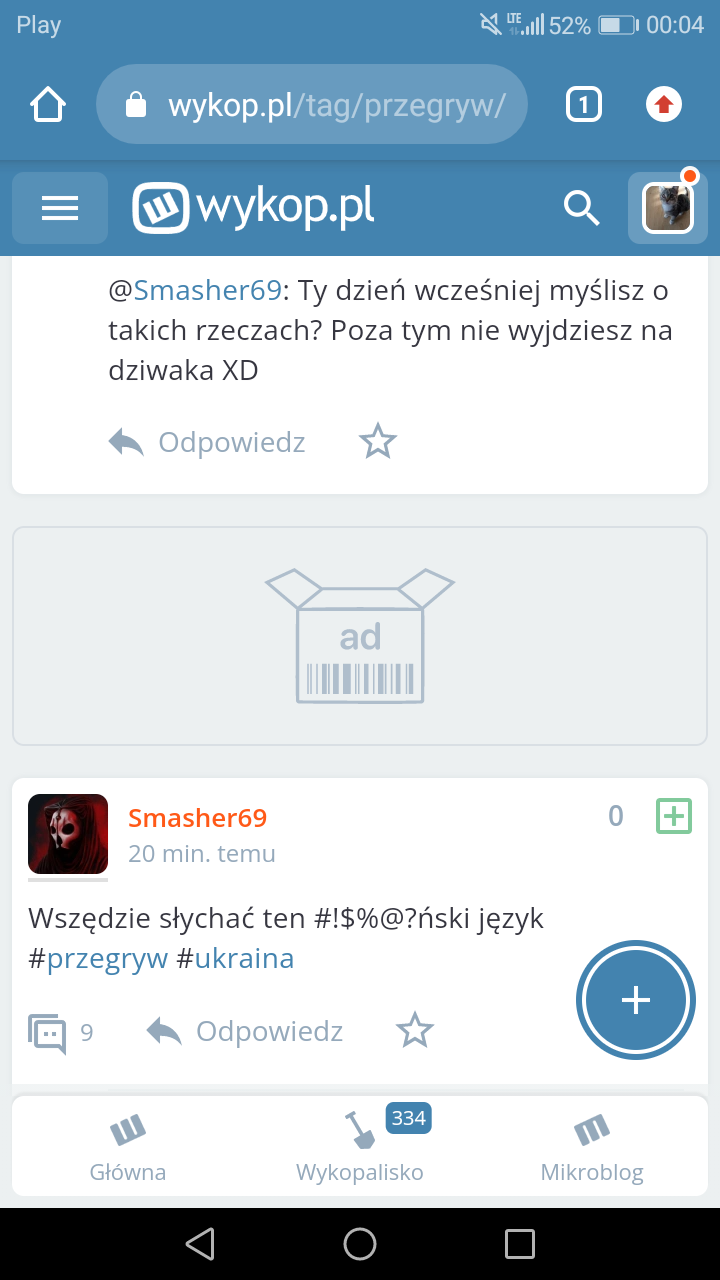Open Smasher69's profile name
The height and width of the screenshot is (1280, 720).
point(198,818)
